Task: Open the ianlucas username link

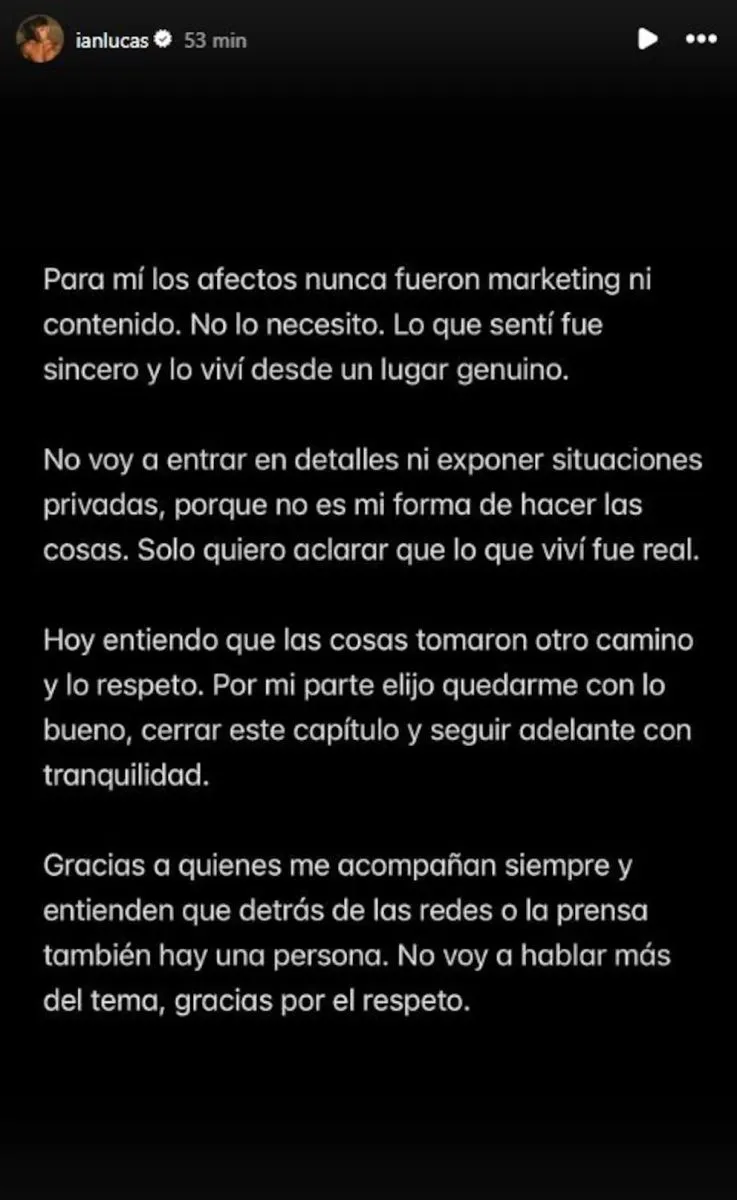Action: 112,41
